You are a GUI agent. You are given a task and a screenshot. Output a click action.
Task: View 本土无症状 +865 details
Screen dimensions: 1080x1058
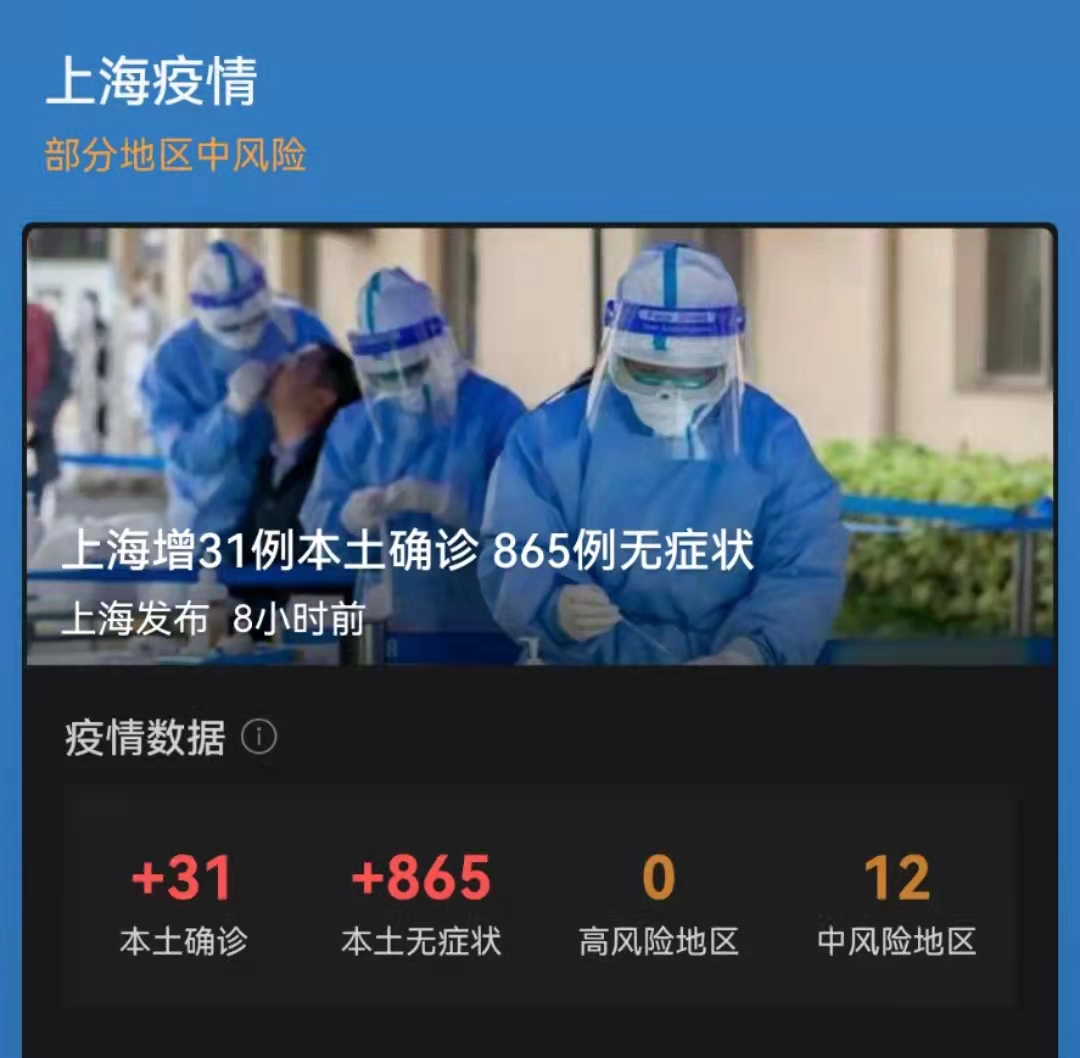(421, 904)
